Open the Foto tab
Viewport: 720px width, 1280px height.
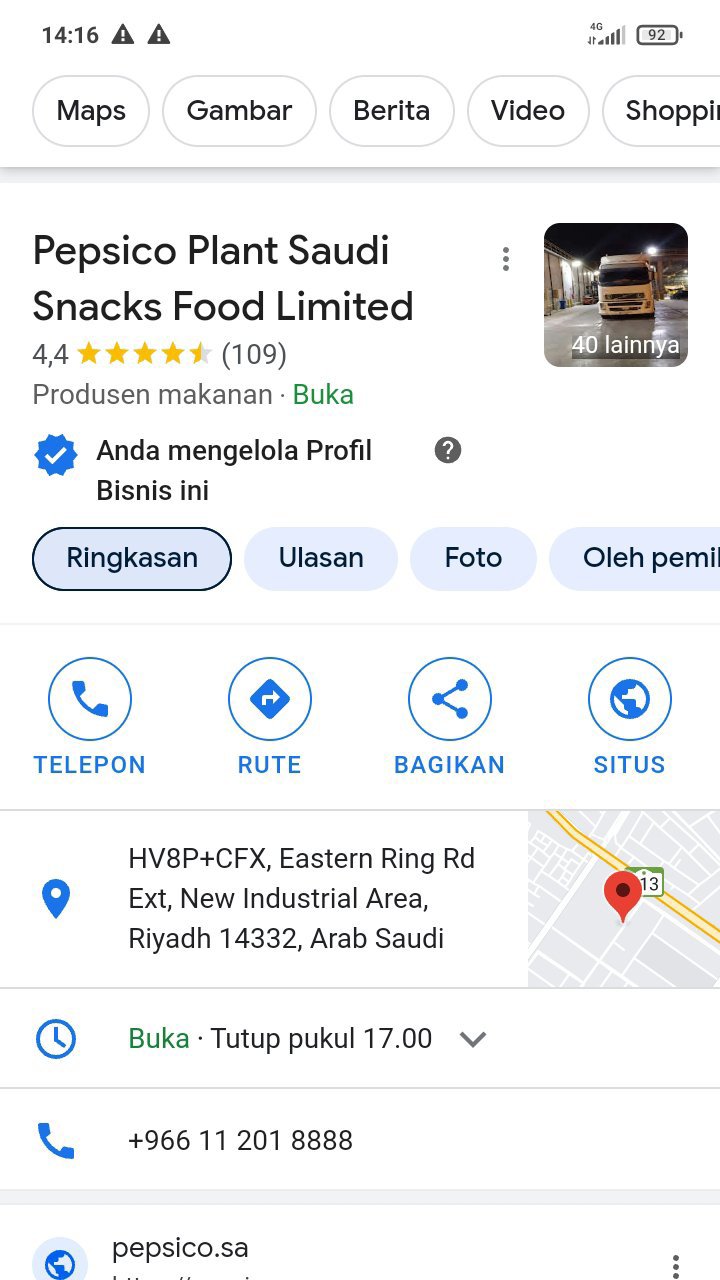[x=473, y=558]
